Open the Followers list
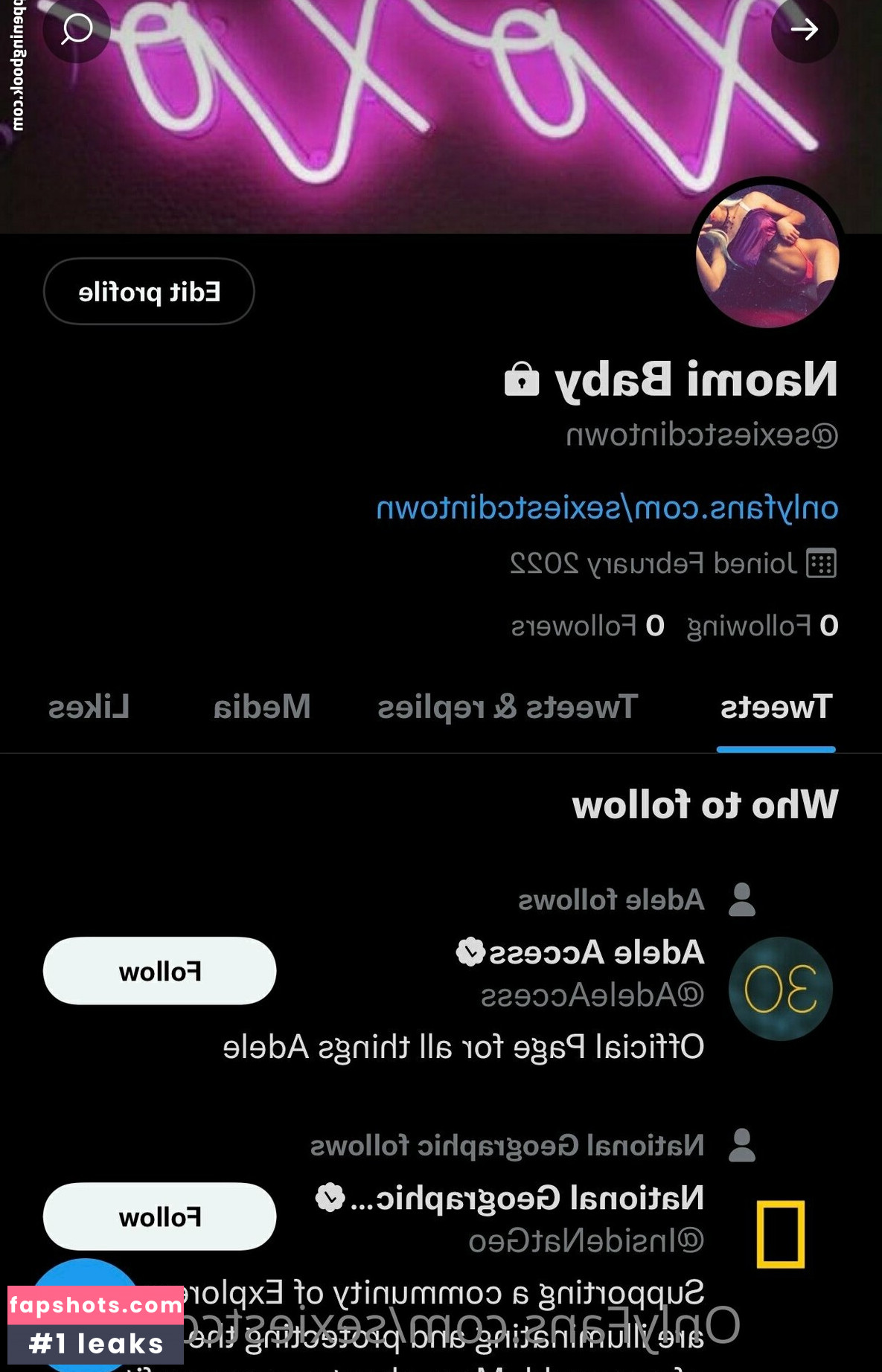 coord(588,626)
